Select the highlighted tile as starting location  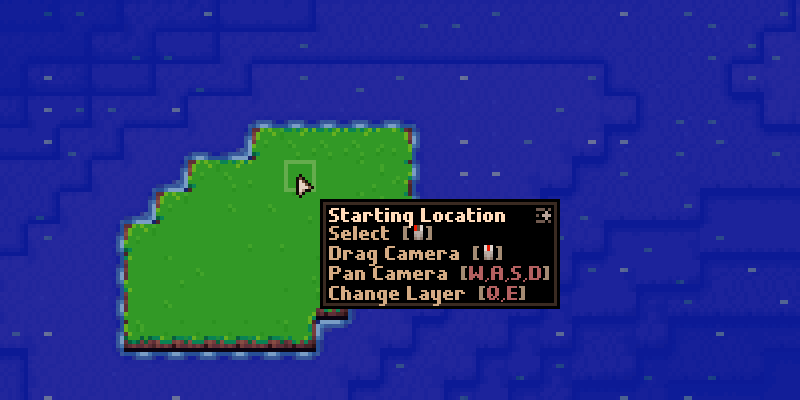point(299,177)
